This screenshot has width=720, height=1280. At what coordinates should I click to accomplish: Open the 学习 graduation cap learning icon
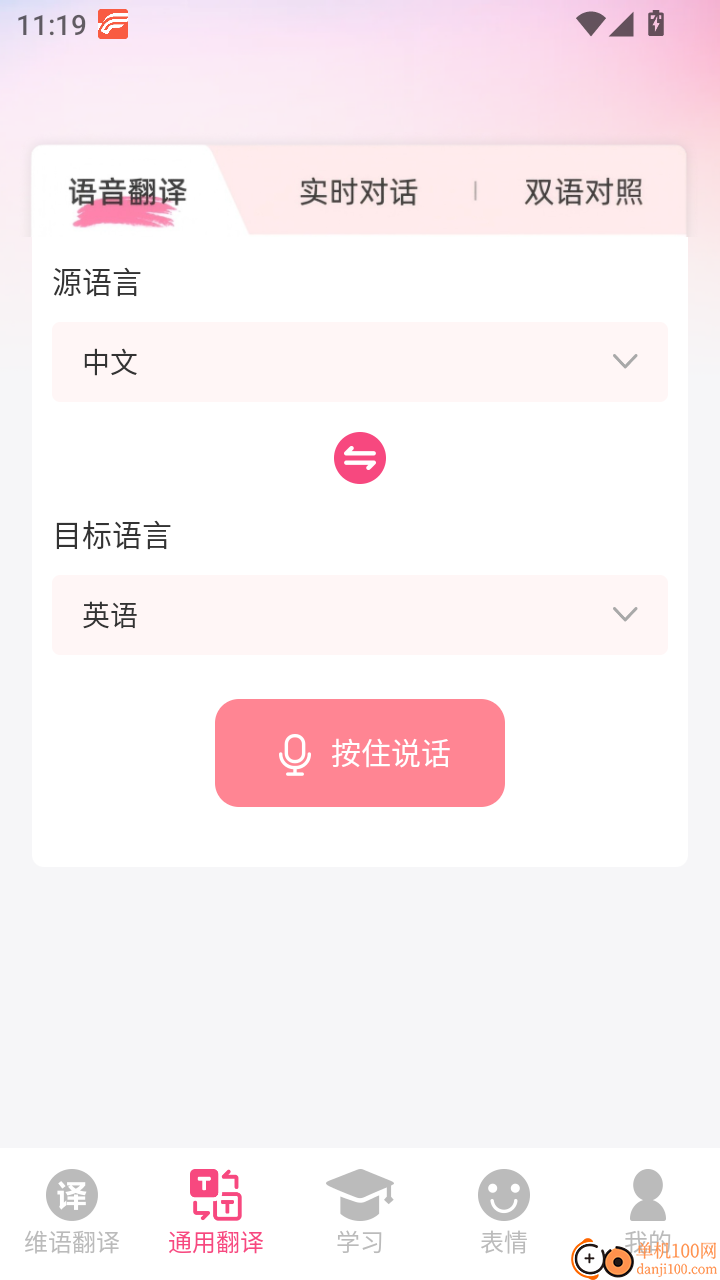tap(359, 1194)
